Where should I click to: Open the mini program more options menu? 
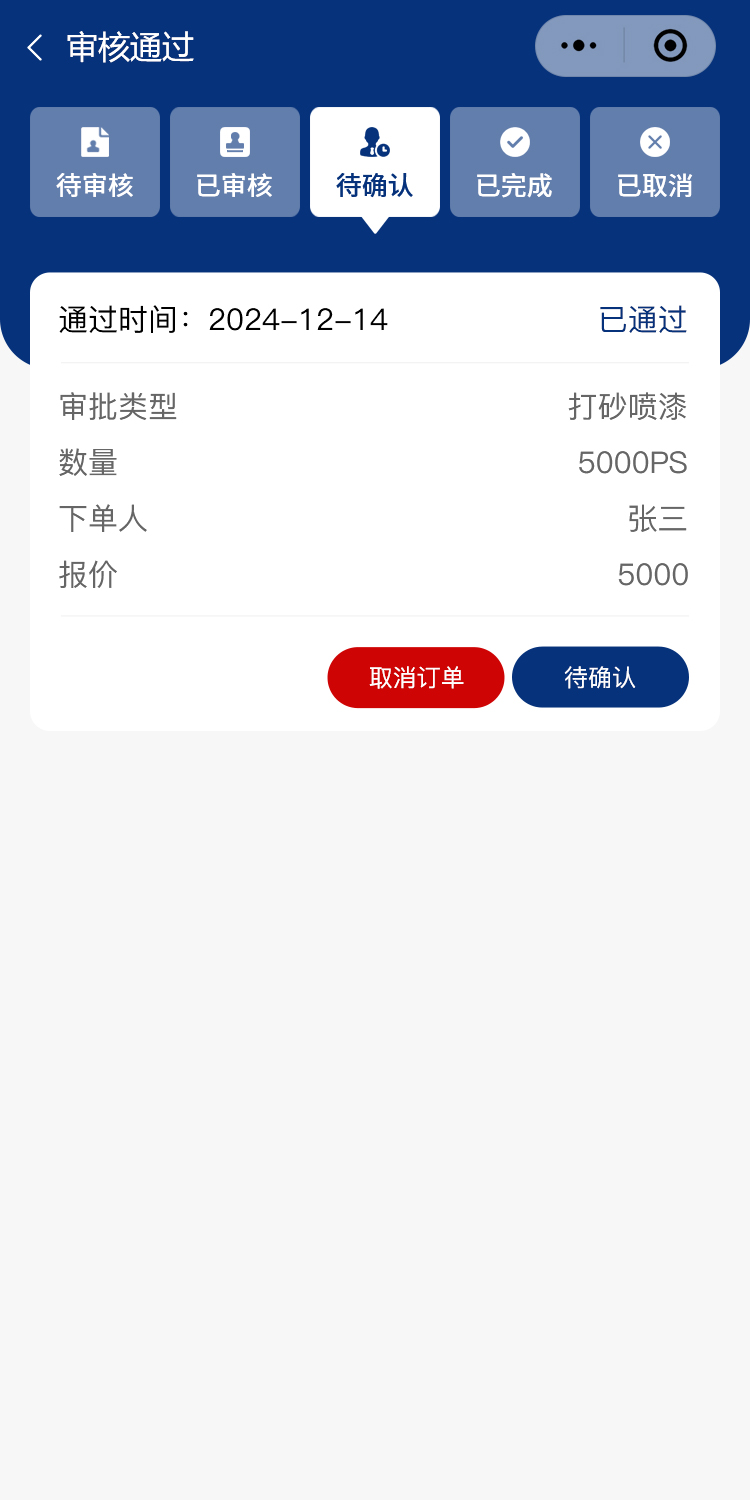coord(579,46)
